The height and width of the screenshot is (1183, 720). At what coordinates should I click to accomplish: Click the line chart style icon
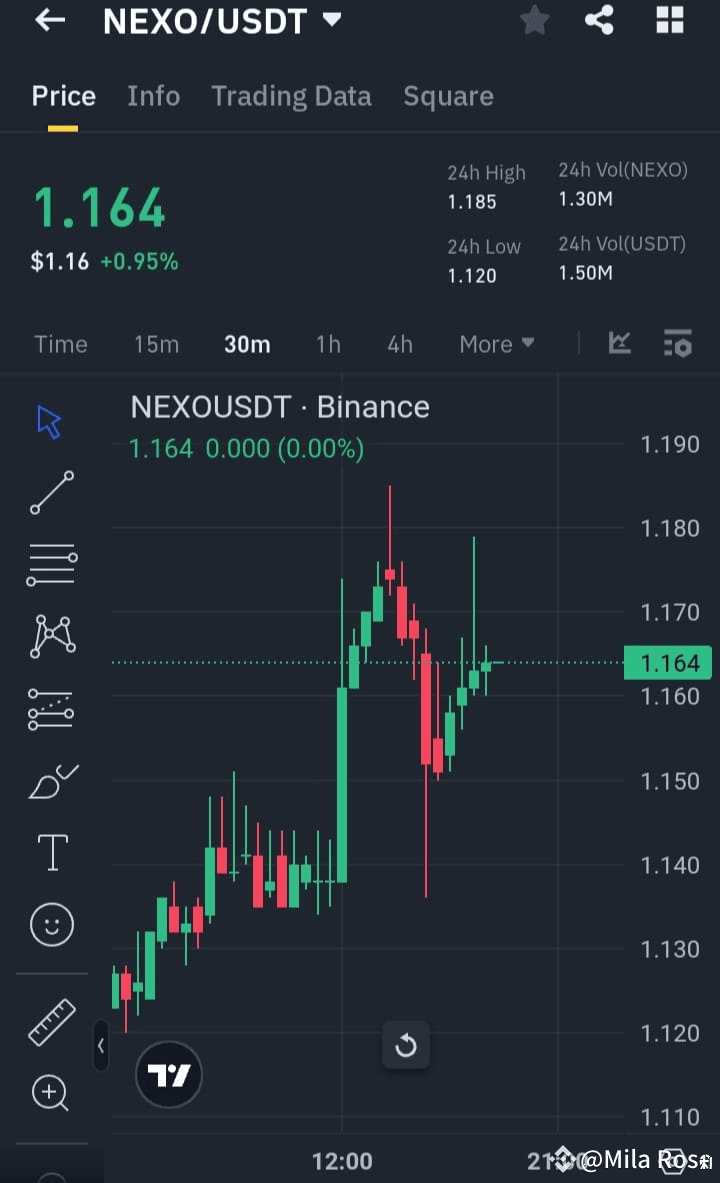click(620, 343)
